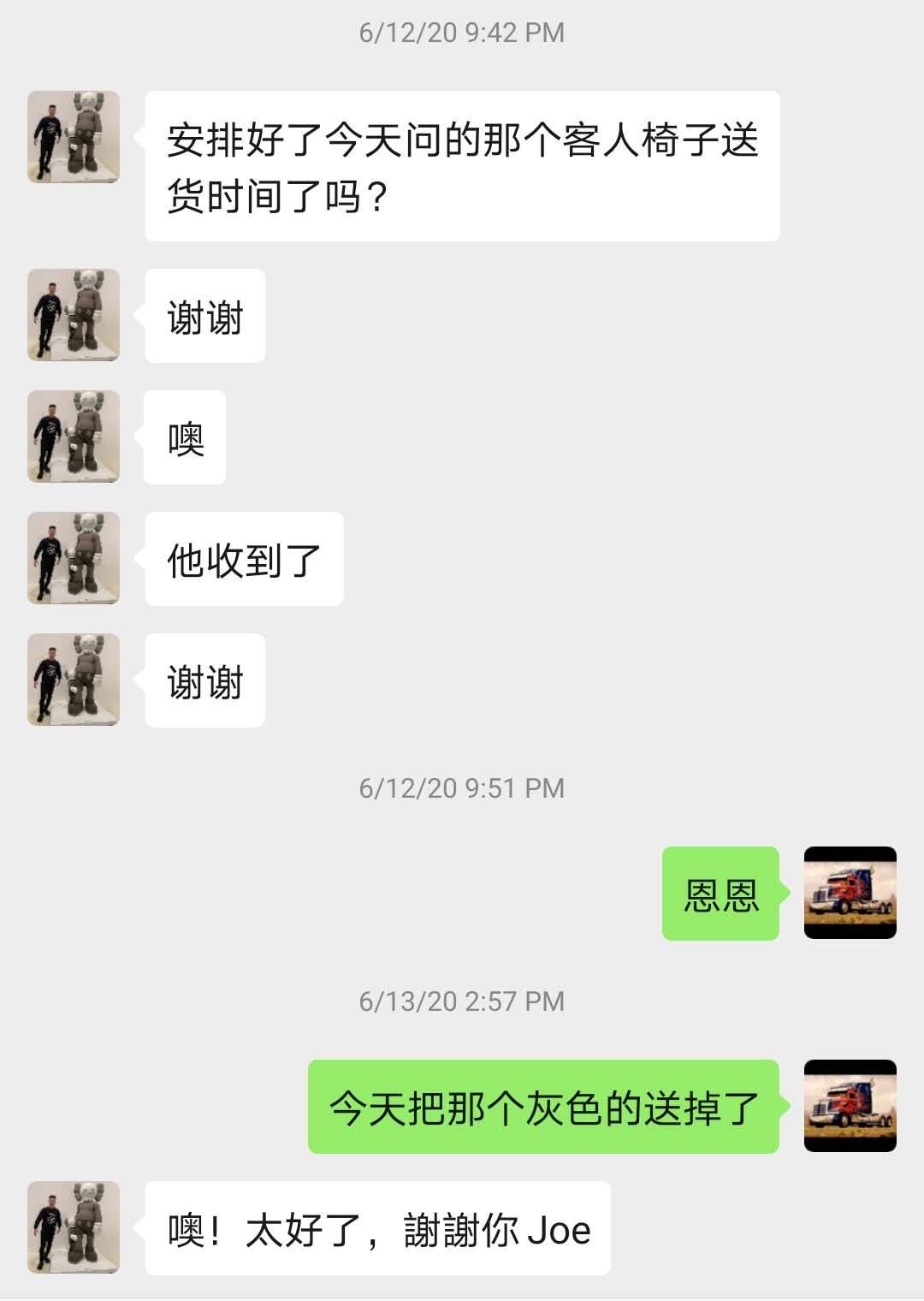This screenshot has height=1301, width=924.
Task: Open sender's avatar beside the chair delivery question
Action: 74,137
